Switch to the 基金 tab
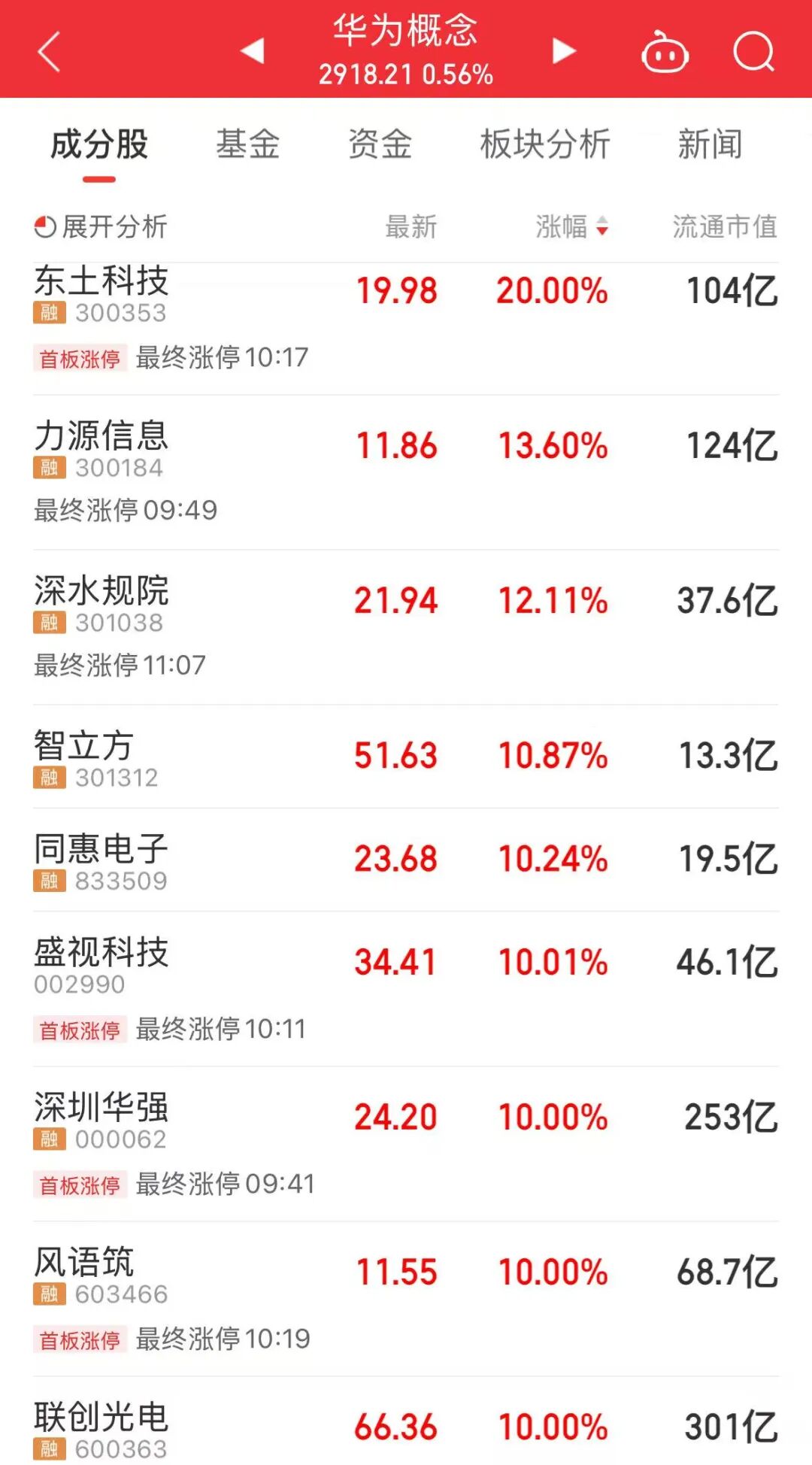Screen dimensions: 812x1465 pos(248,144)
